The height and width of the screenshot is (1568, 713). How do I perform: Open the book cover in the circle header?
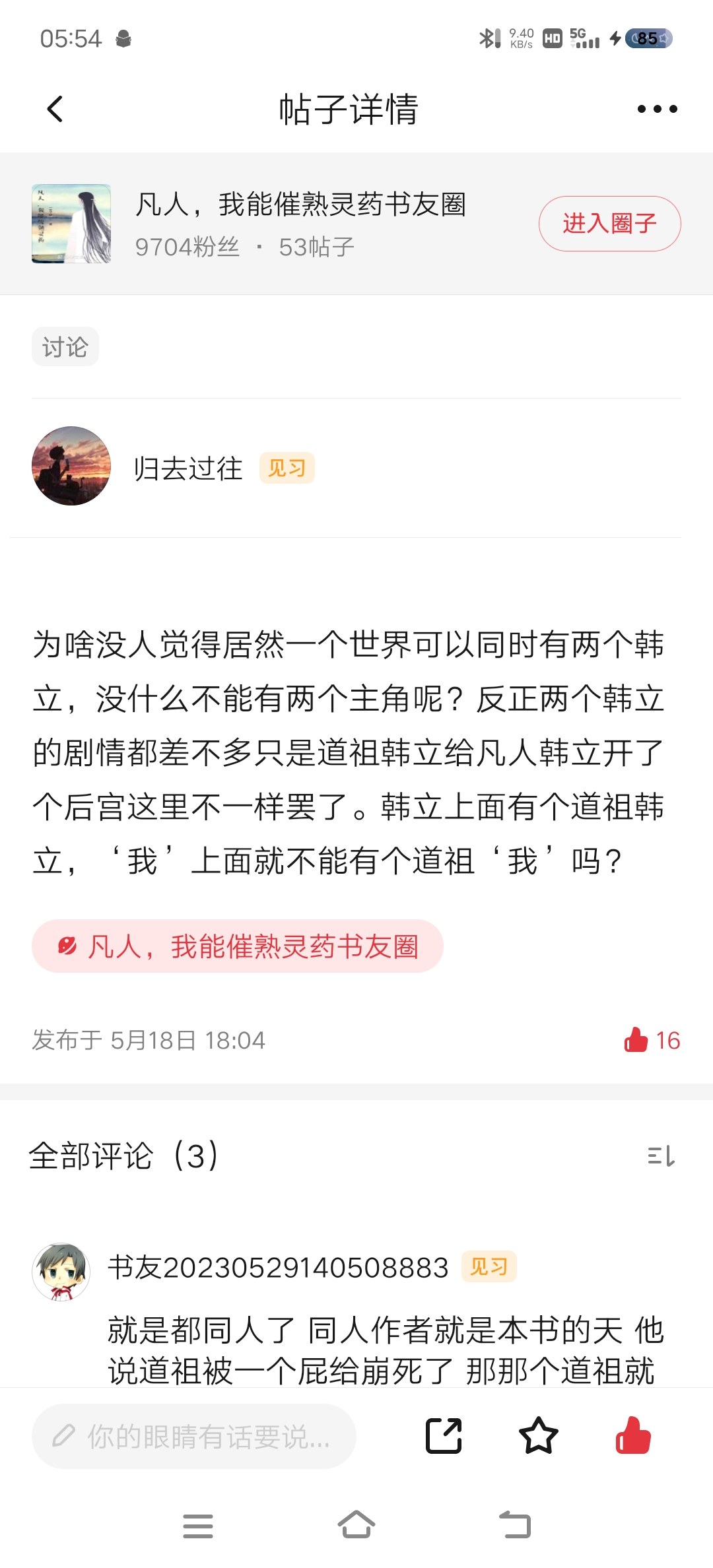pyautogui.click(x=71, y=224)
